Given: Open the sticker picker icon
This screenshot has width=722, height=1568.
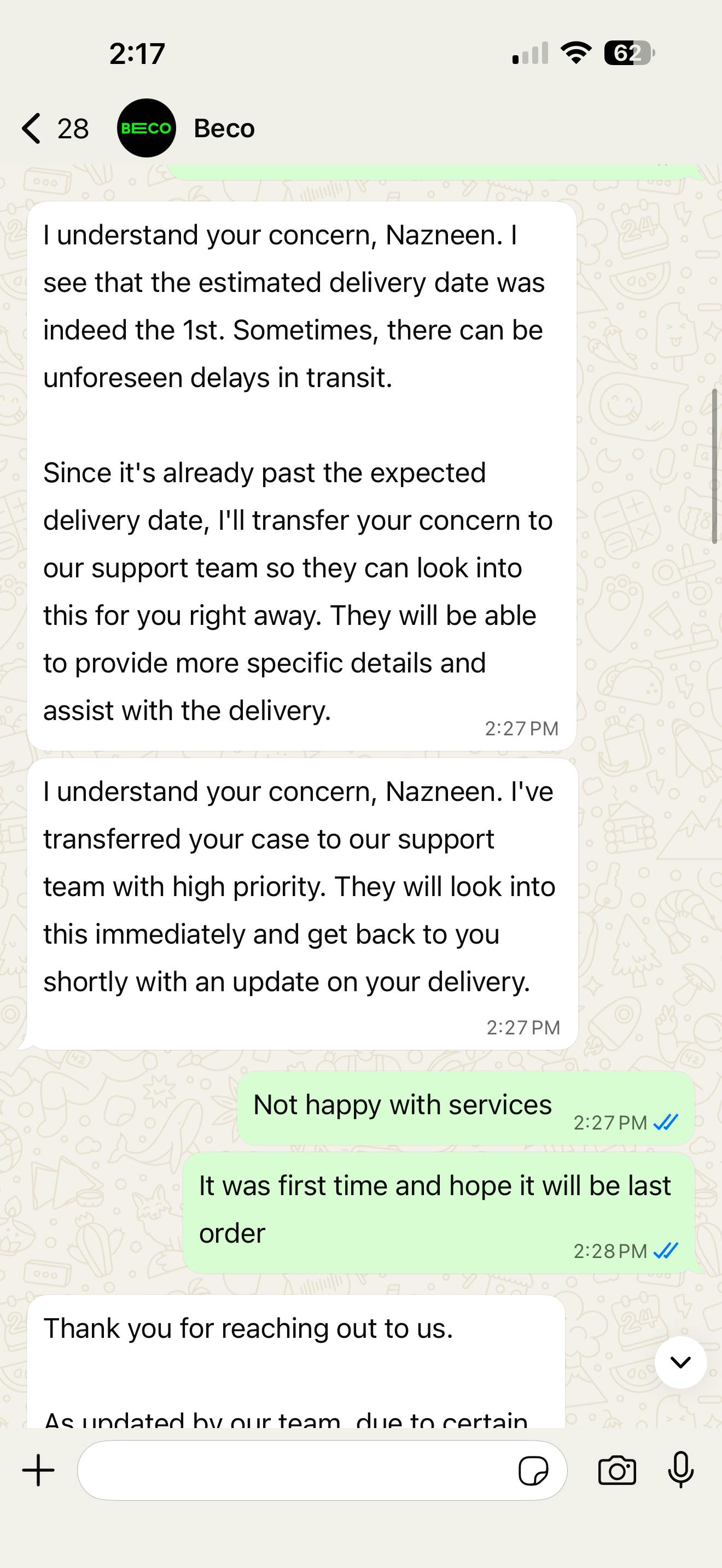Looking at the screenshot, I should coord(533,1471).
